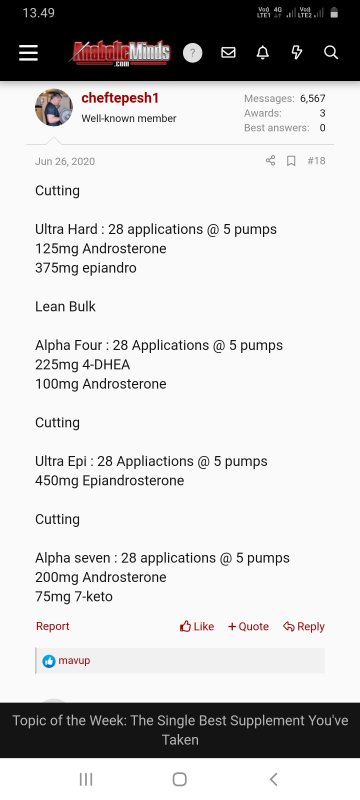View the cheftepesh1 profile via username
The width and height of the screenshot is (360, 800).
[120, 98]
